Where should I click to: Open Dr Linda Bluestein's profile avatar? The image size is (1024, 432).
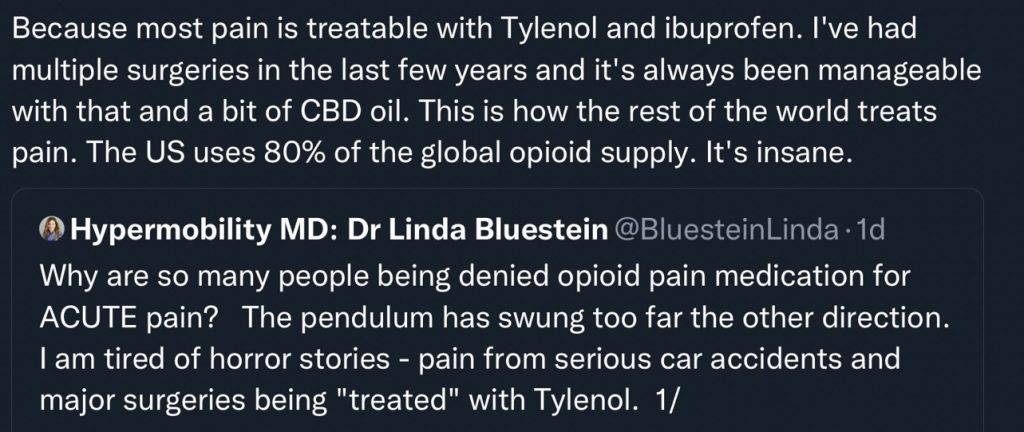[53, 231]
